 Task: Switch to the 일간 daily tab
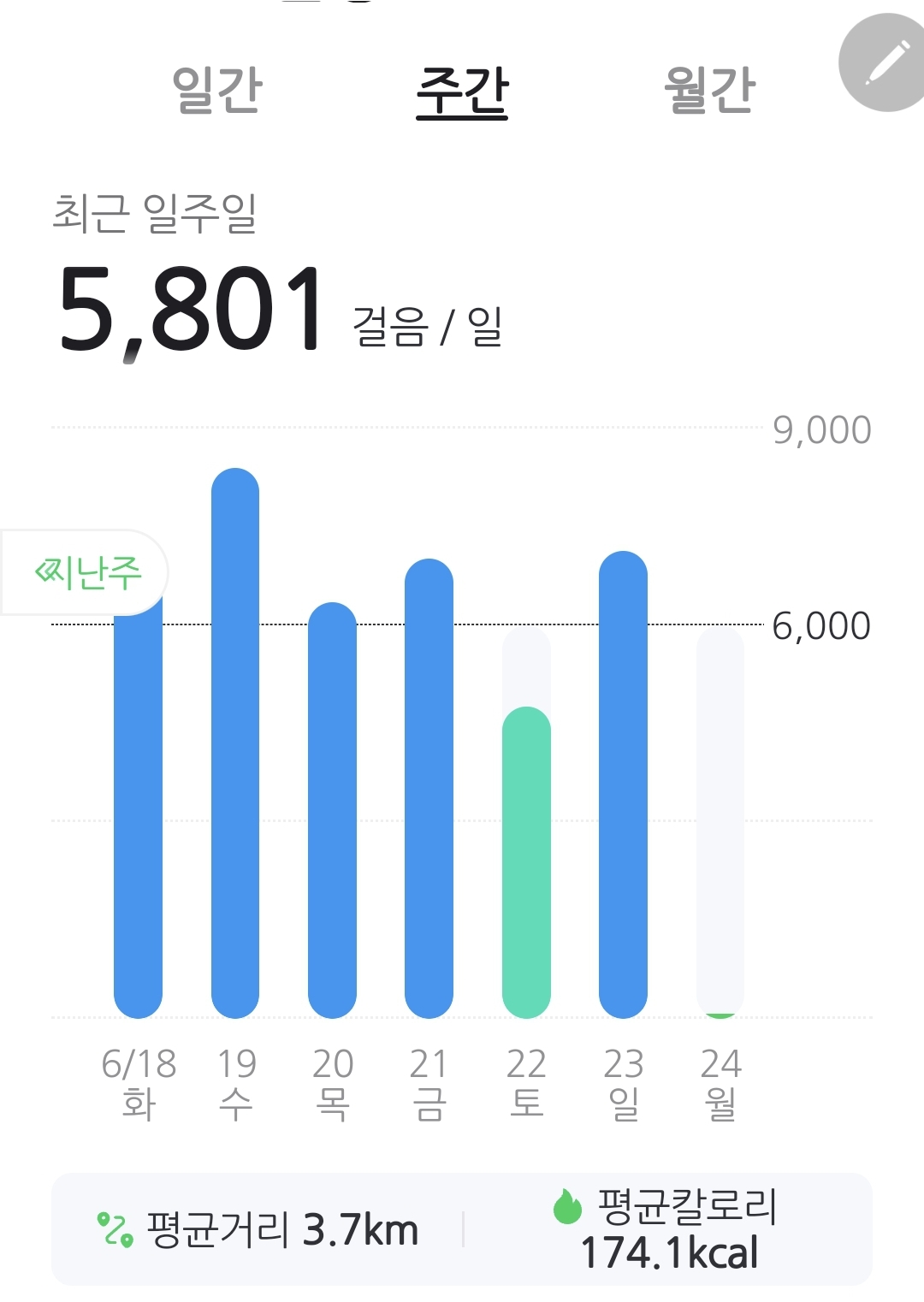[x=217, y=90]
